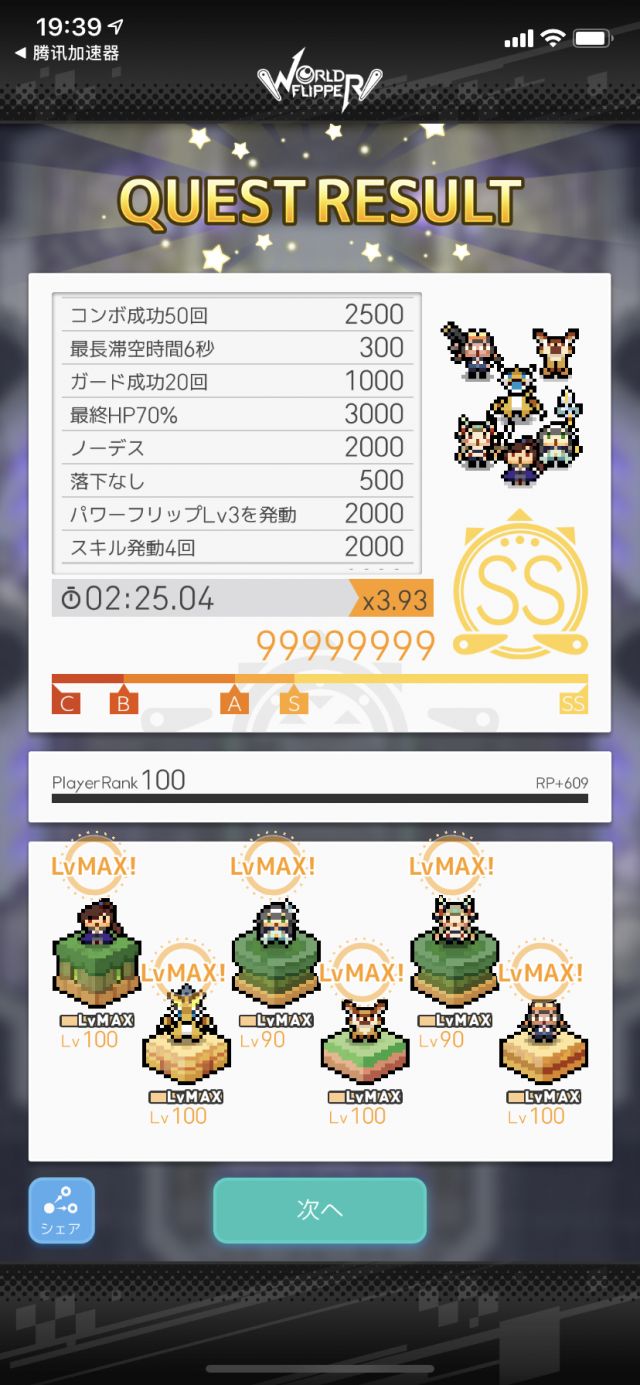Return to 腾讯加速器 app via back link

(67, 53)
